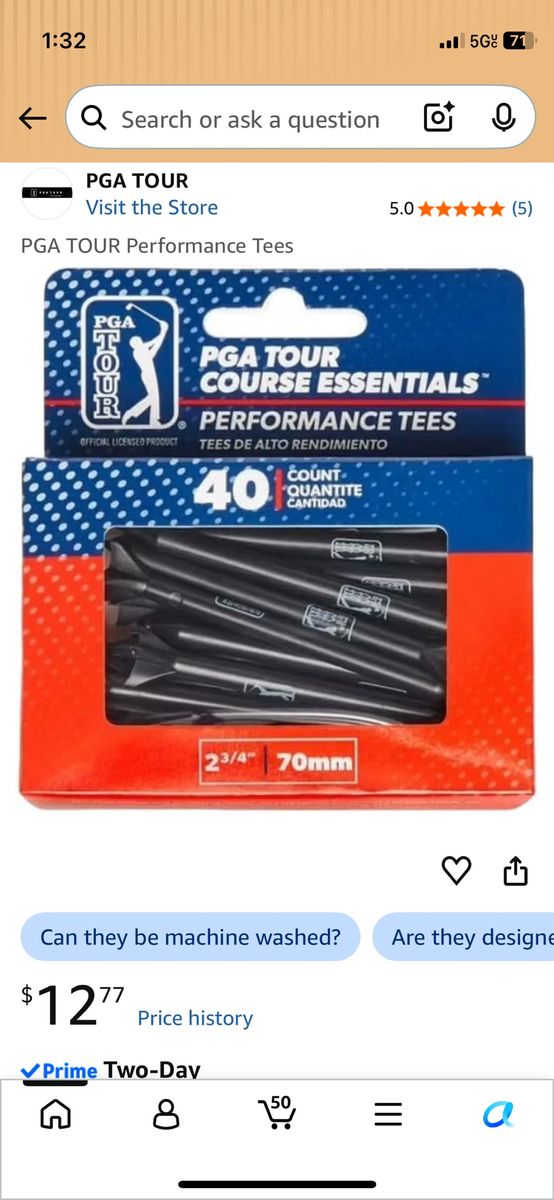Go back with the arrow icon
Viewport: 554px width, 1200px height.
(x=32, y=119)
